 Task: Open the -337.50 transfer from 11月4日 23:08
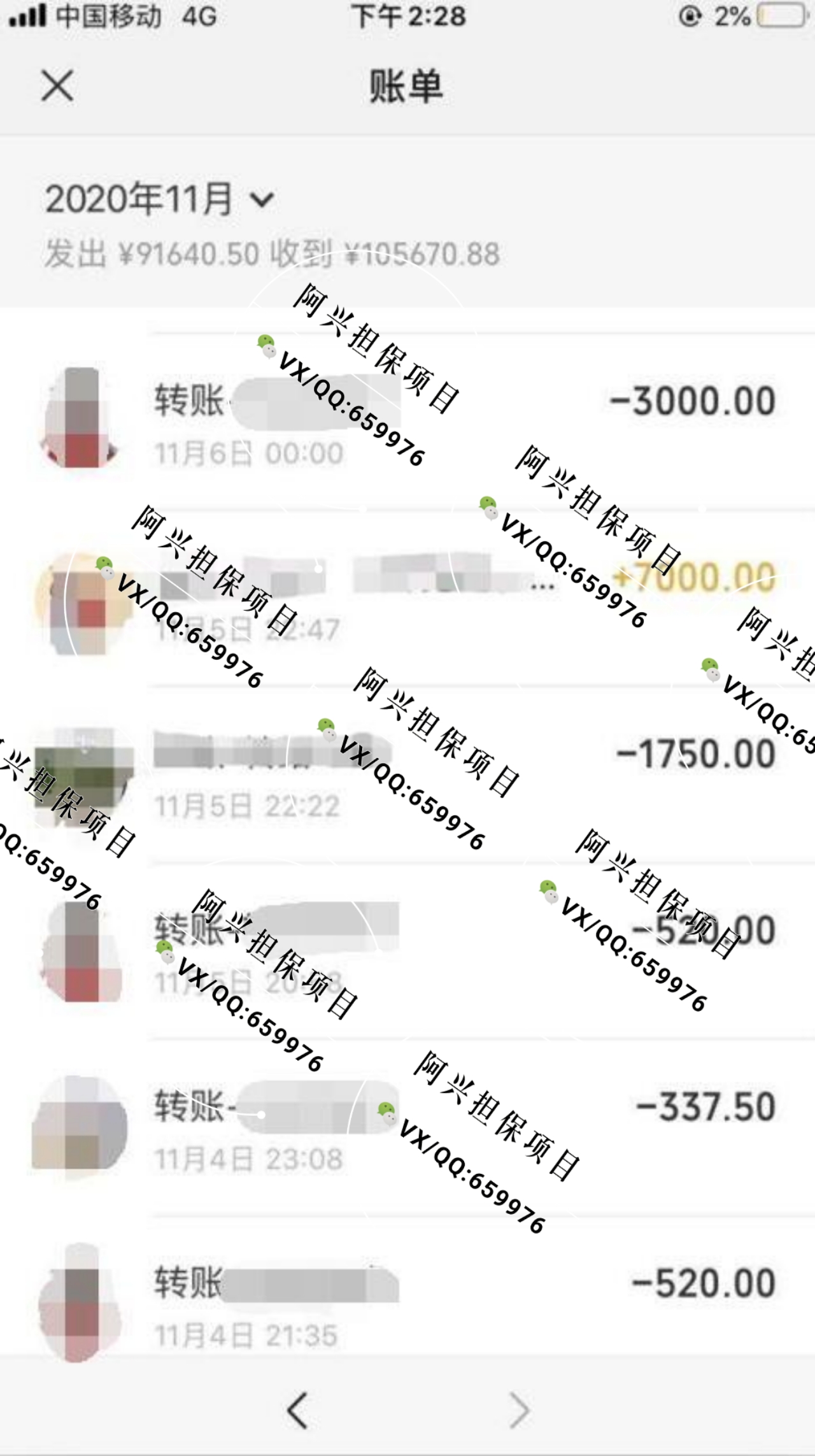446,1127
